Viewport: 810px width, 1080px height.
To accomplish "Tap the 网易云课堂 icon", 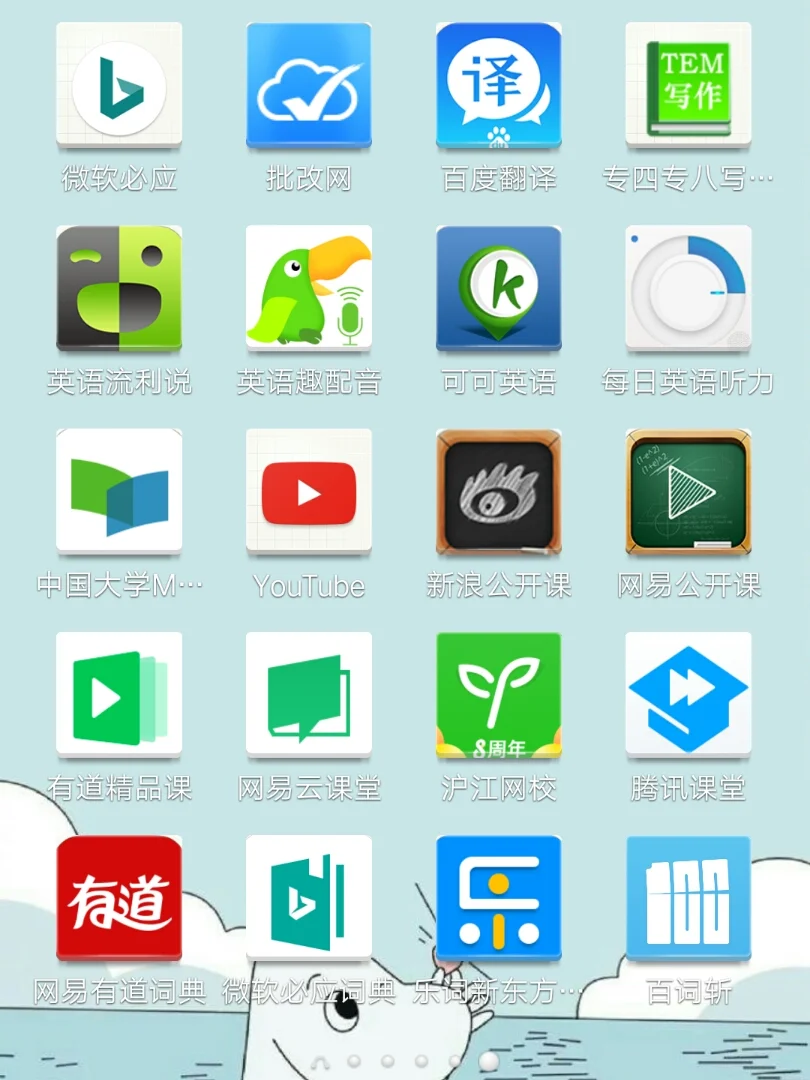I will (x=309, y=695).
